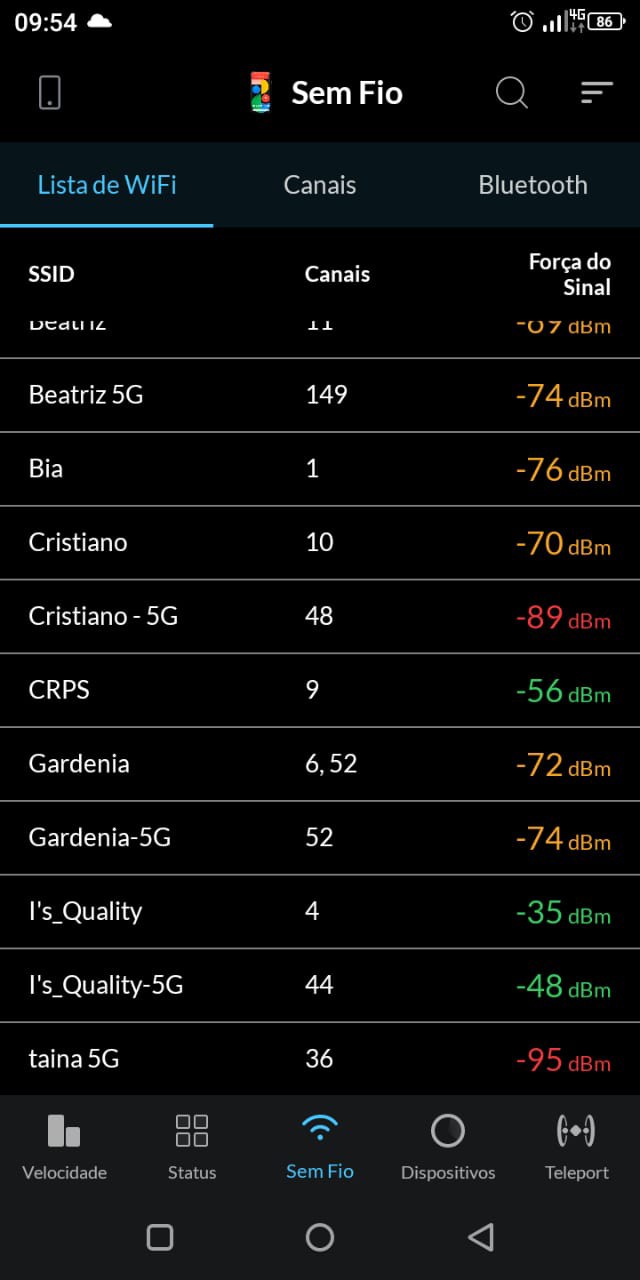Open the Status tab
The width and height of the screenshot is (640, 1280).
tap(192, 1146)
